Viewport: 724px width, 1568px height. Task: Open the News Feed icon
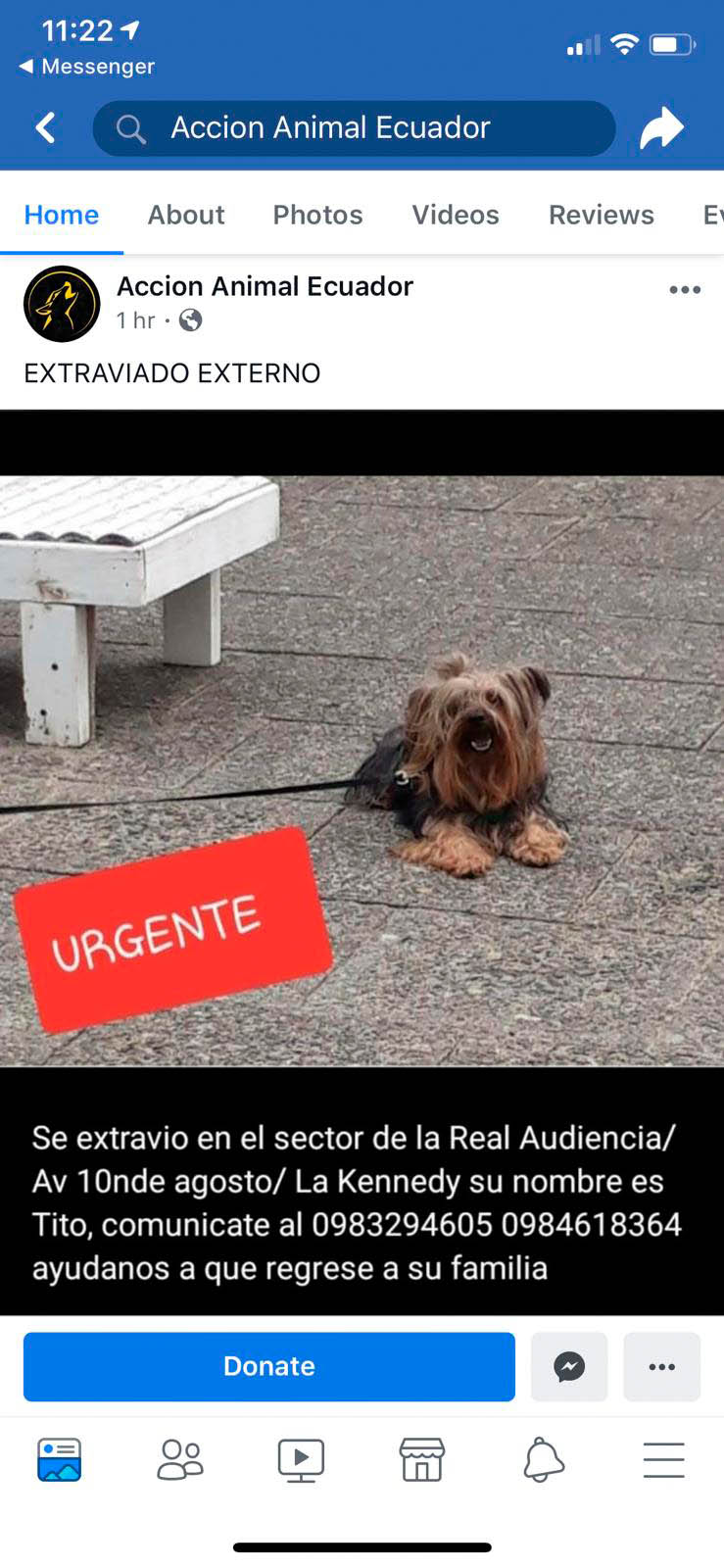point(59,1459)
